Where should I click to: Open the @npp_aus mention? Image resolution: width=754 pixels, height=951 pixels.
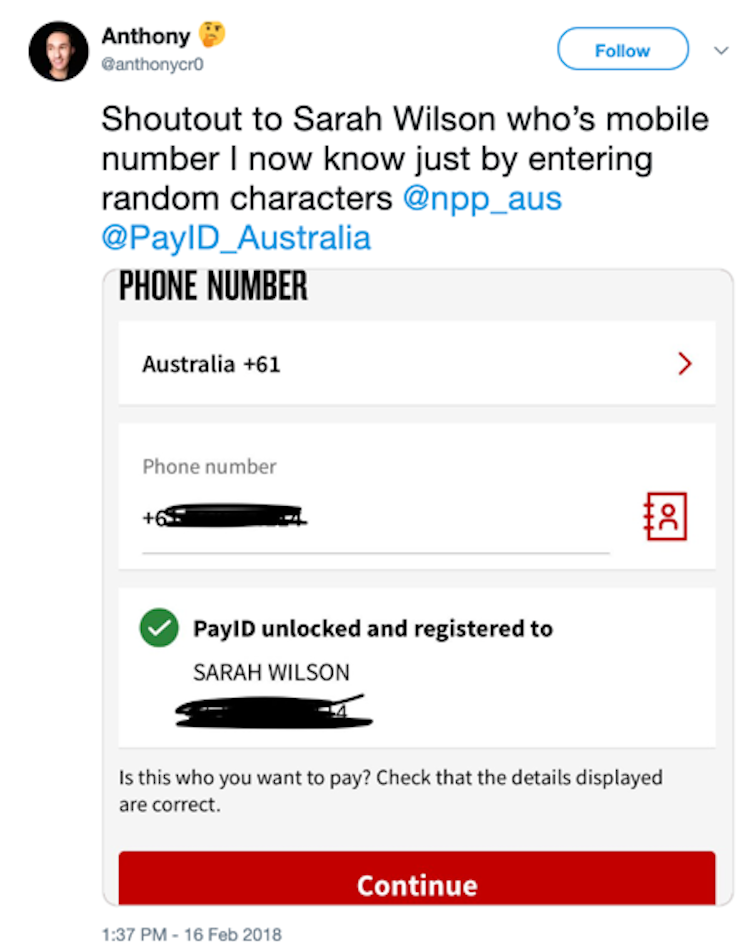(481, 198)
